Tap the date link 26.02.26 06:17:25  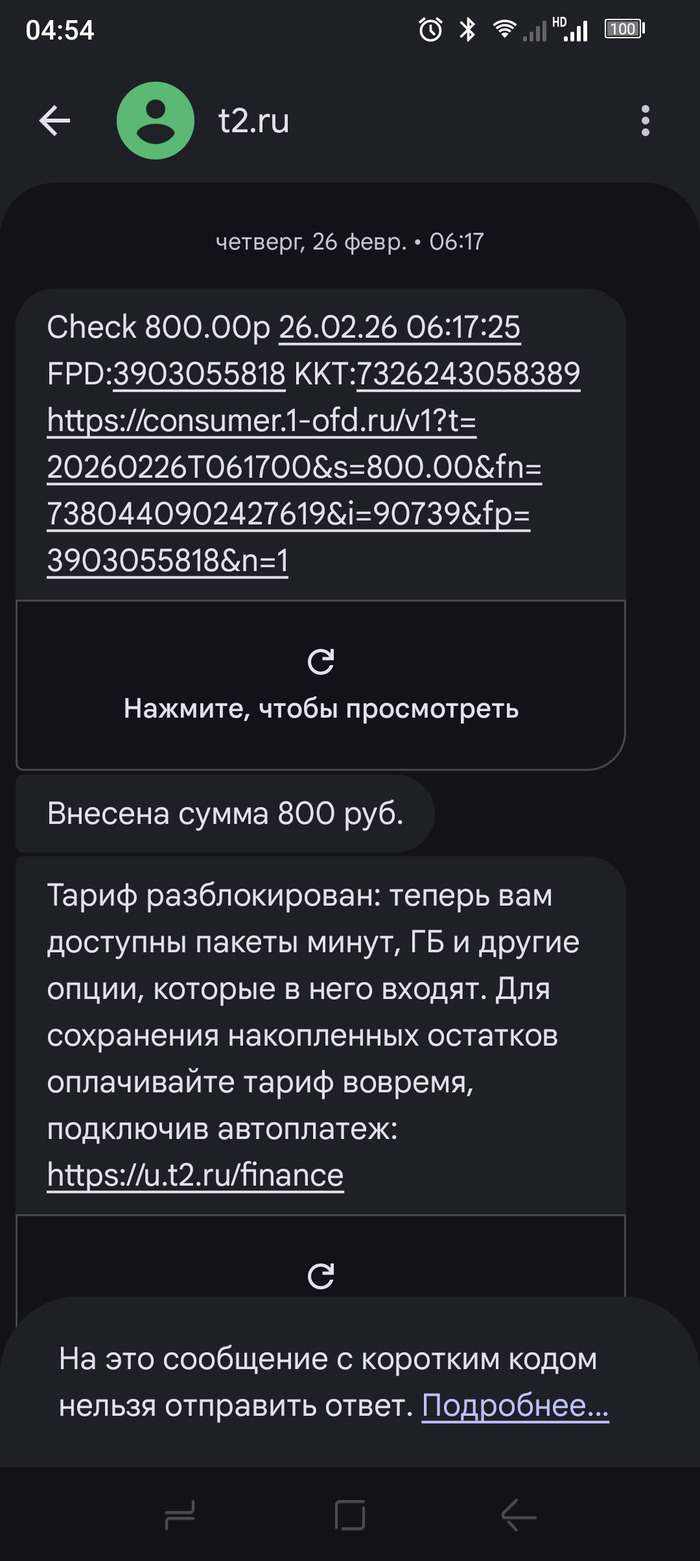tap(399, 328)
